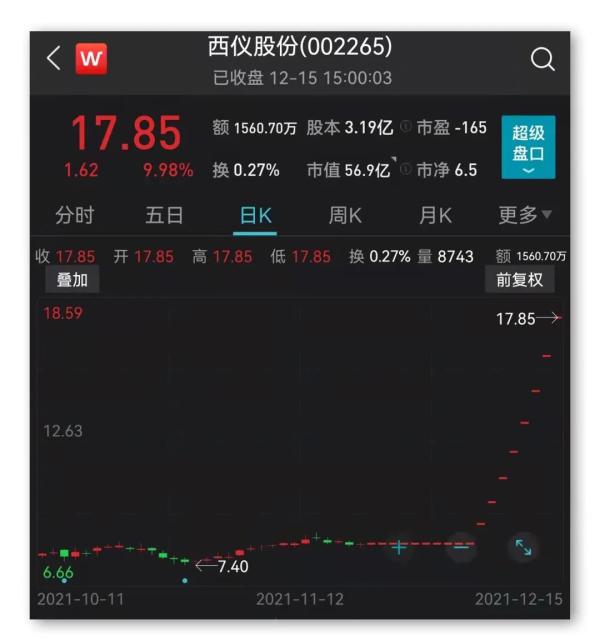The height and width of the screenshot is (640, 600).
Task: Expand the 超级盘口 panel
Action: 527,147
